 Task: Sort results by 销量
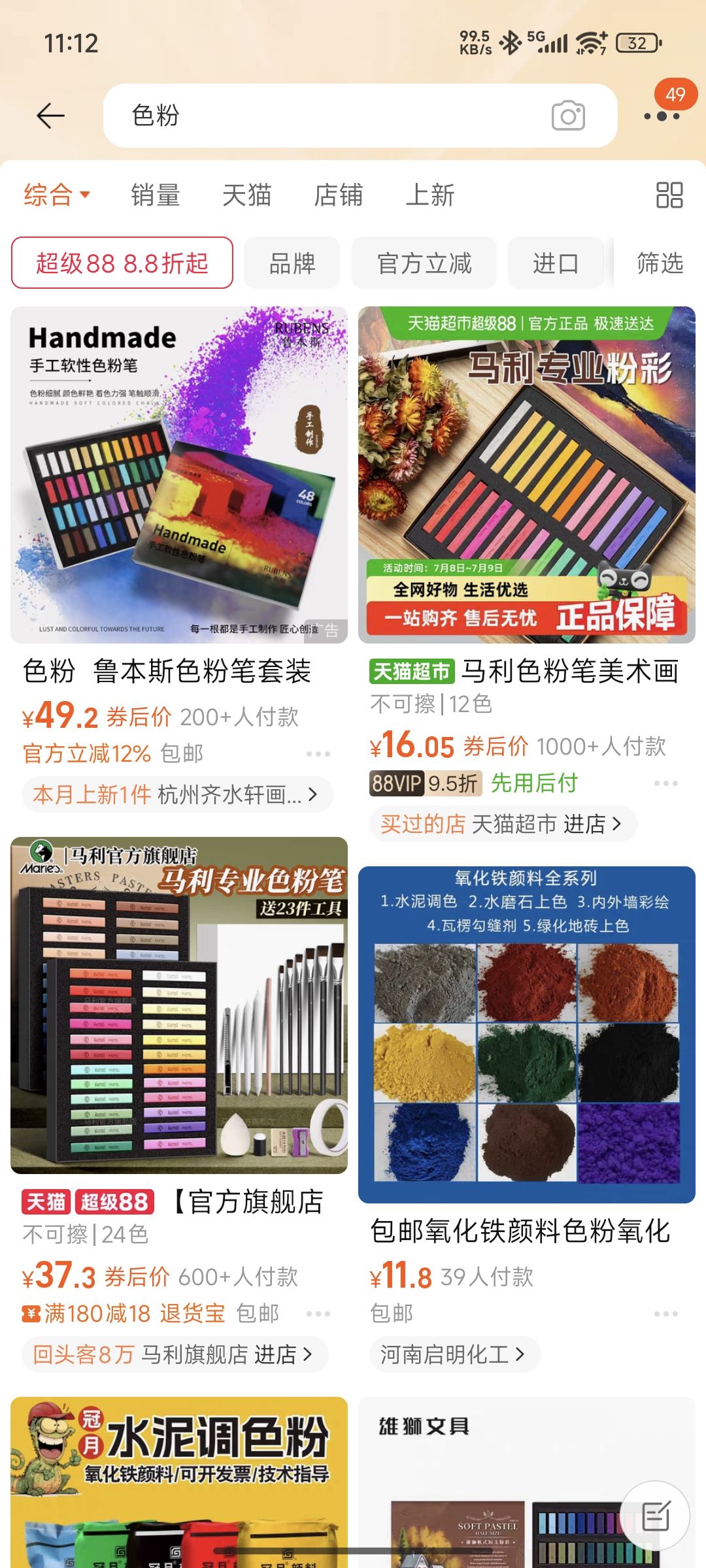point(155,195)
